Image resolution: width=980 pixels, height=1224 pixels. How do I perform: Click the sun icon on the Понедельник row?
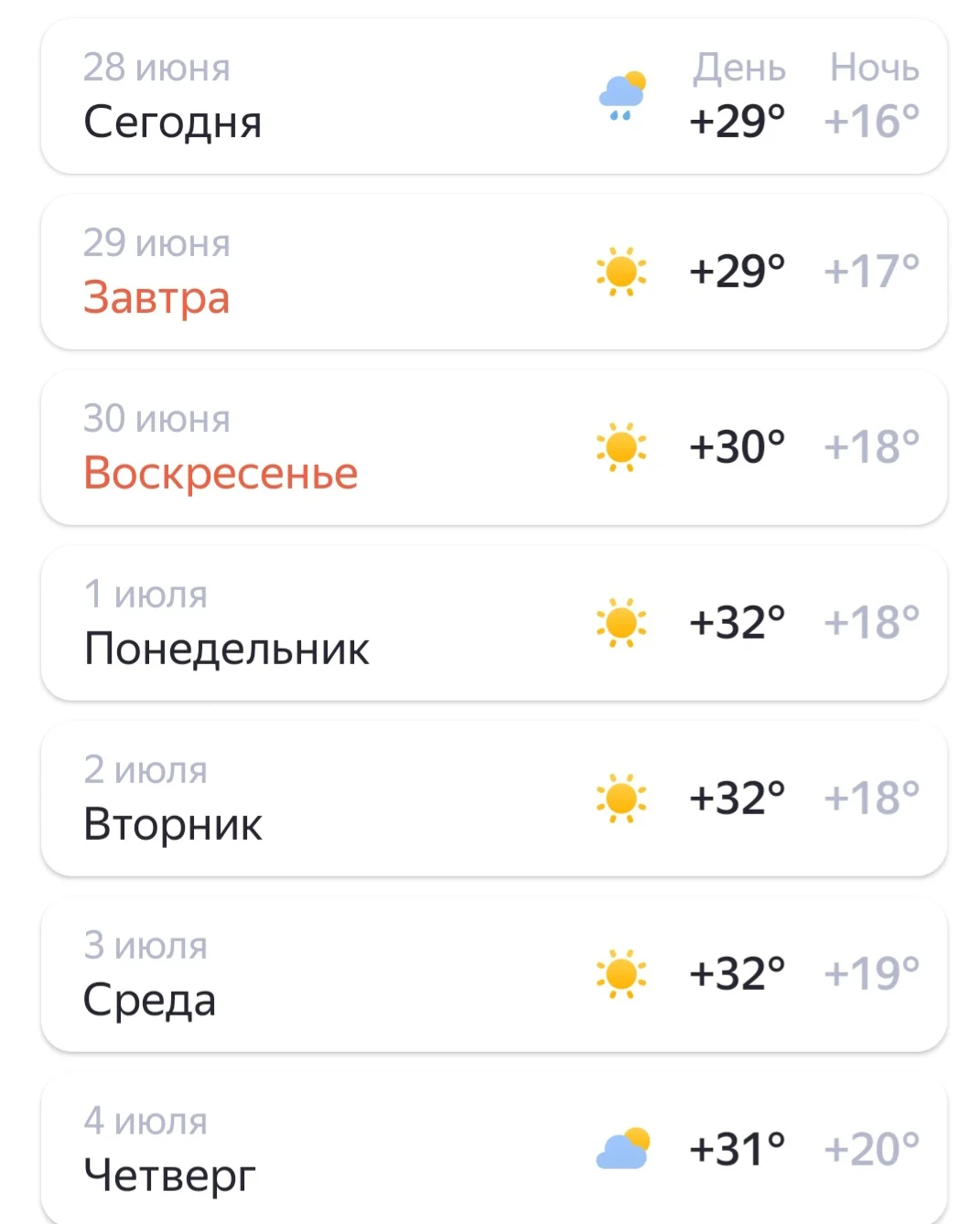622,624
